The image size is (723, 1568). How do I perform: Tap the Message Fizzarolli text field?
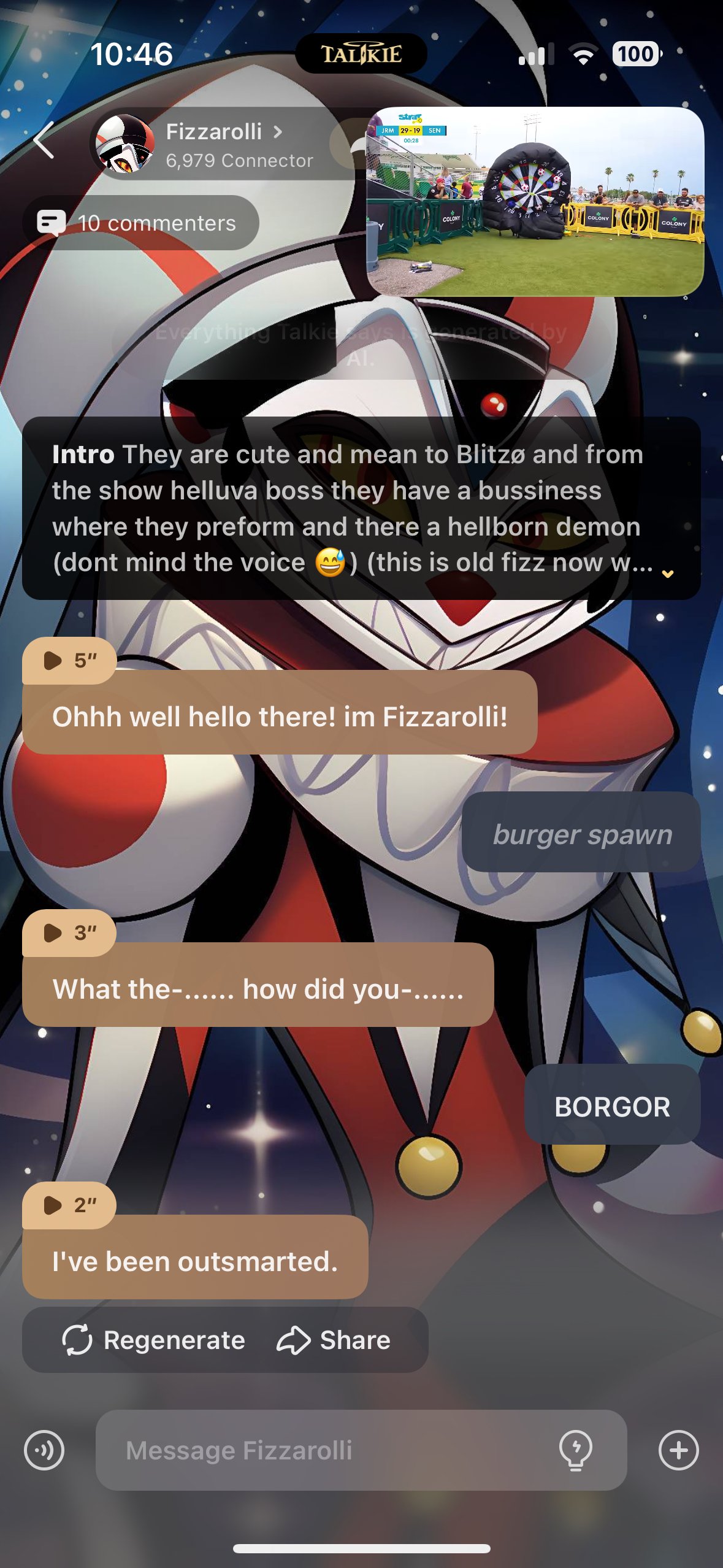point(331,1451)
